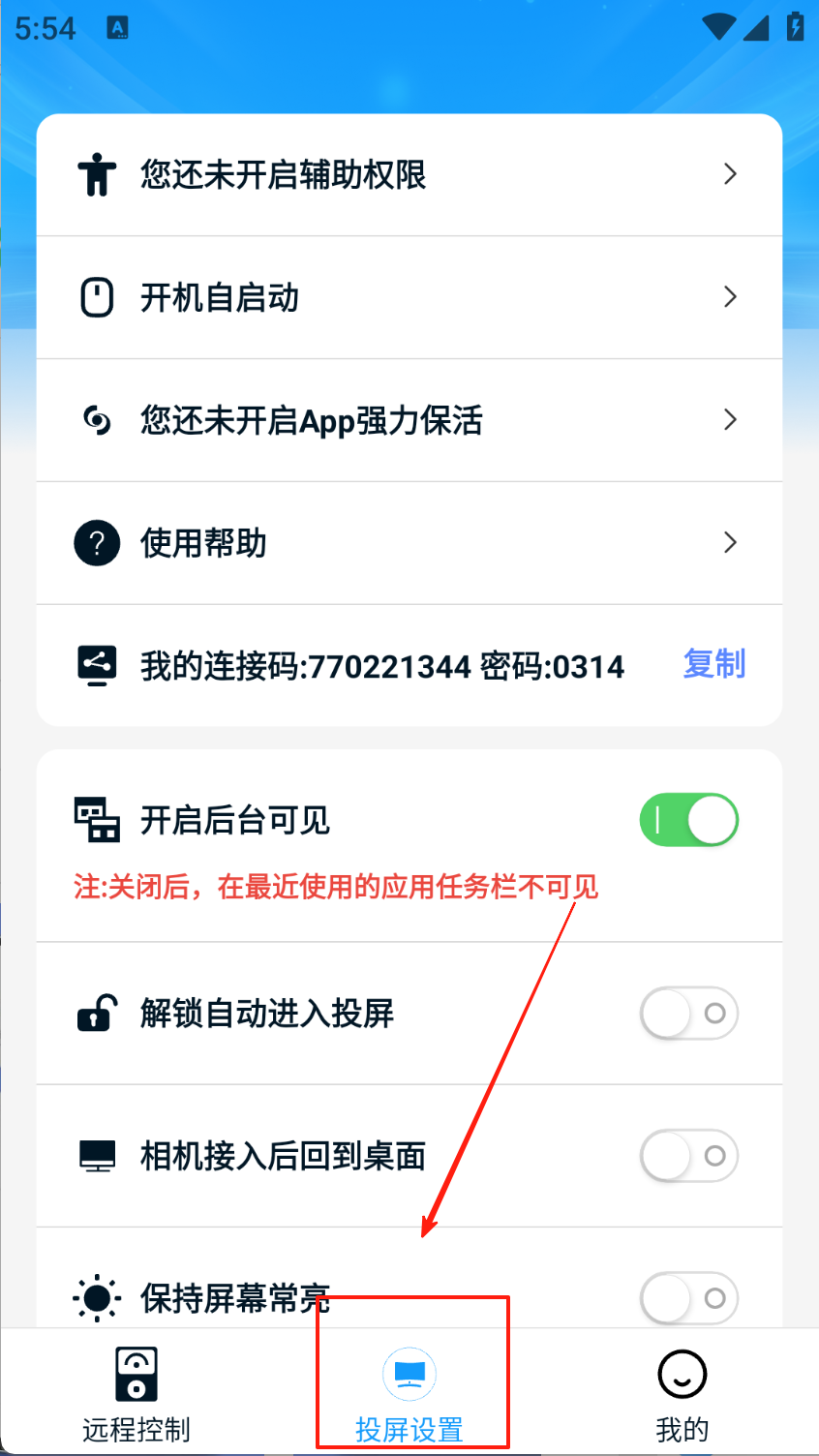This screenshot has width=819, height=1456.
Task: Enable 相机接入后回到桌面
Action: click(x=688, y=1156)
